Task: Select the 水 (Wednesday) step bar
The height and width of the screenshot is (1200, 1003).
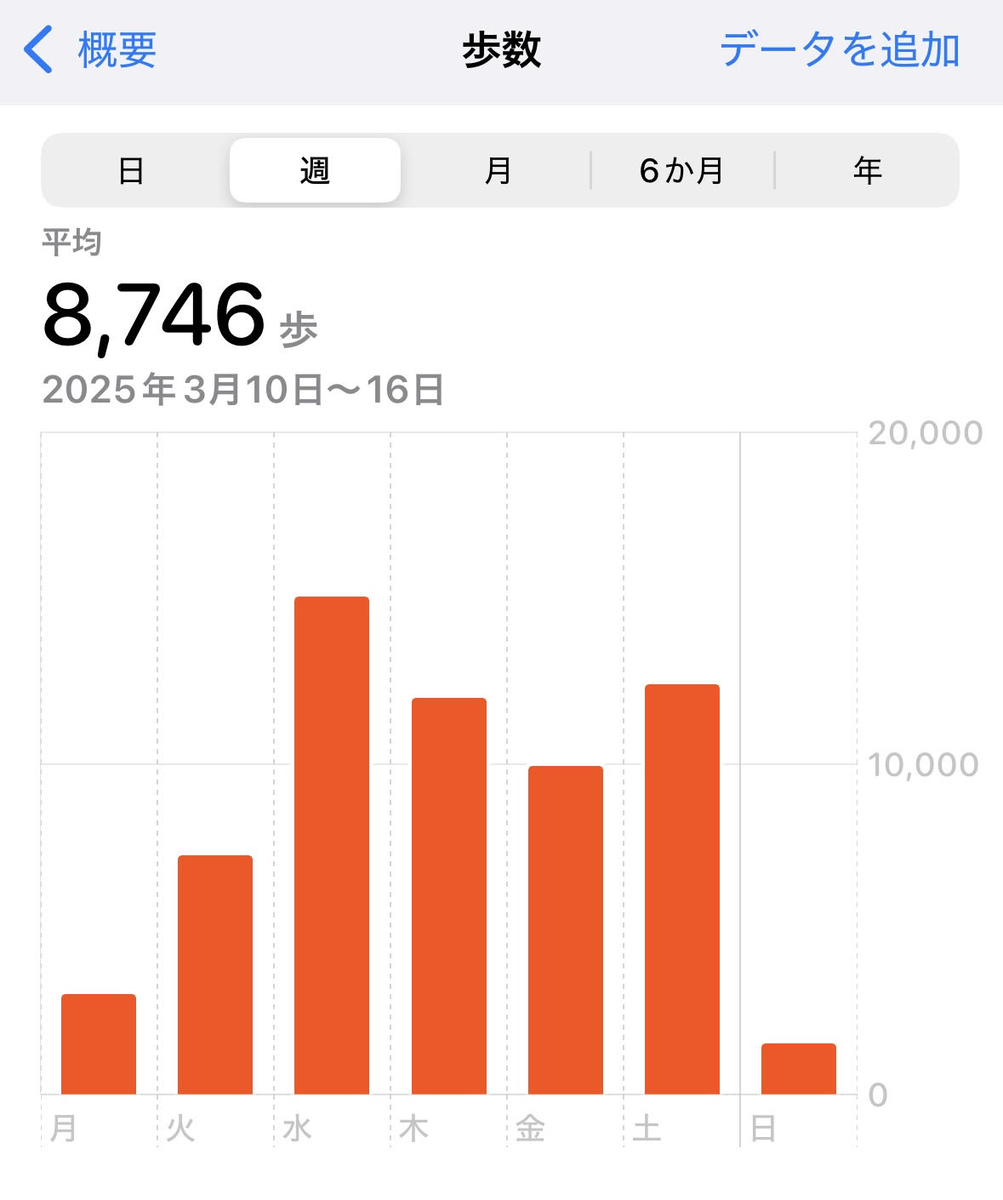Action: click(x=331, y=845)
